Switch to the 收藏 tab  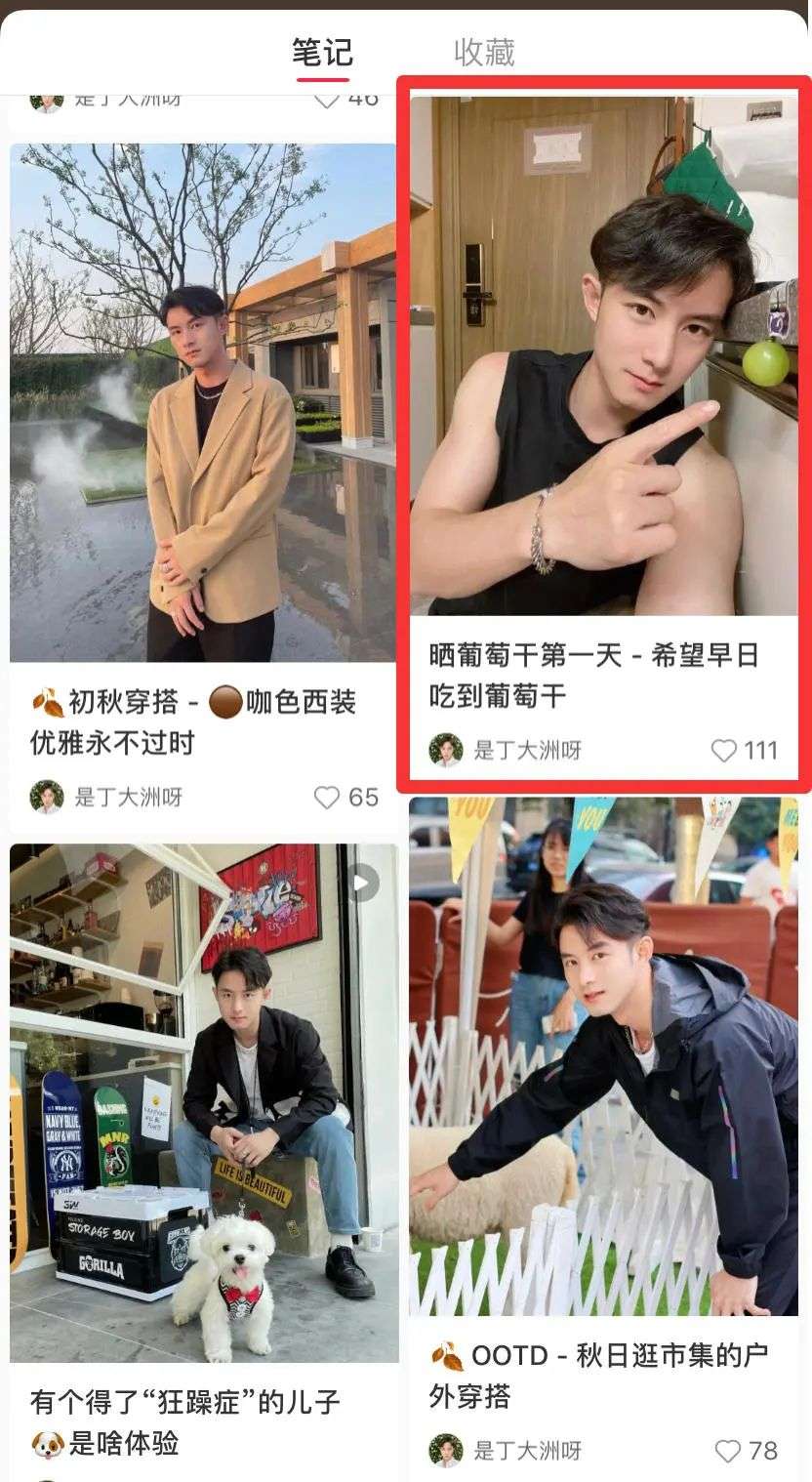(484, 52)
